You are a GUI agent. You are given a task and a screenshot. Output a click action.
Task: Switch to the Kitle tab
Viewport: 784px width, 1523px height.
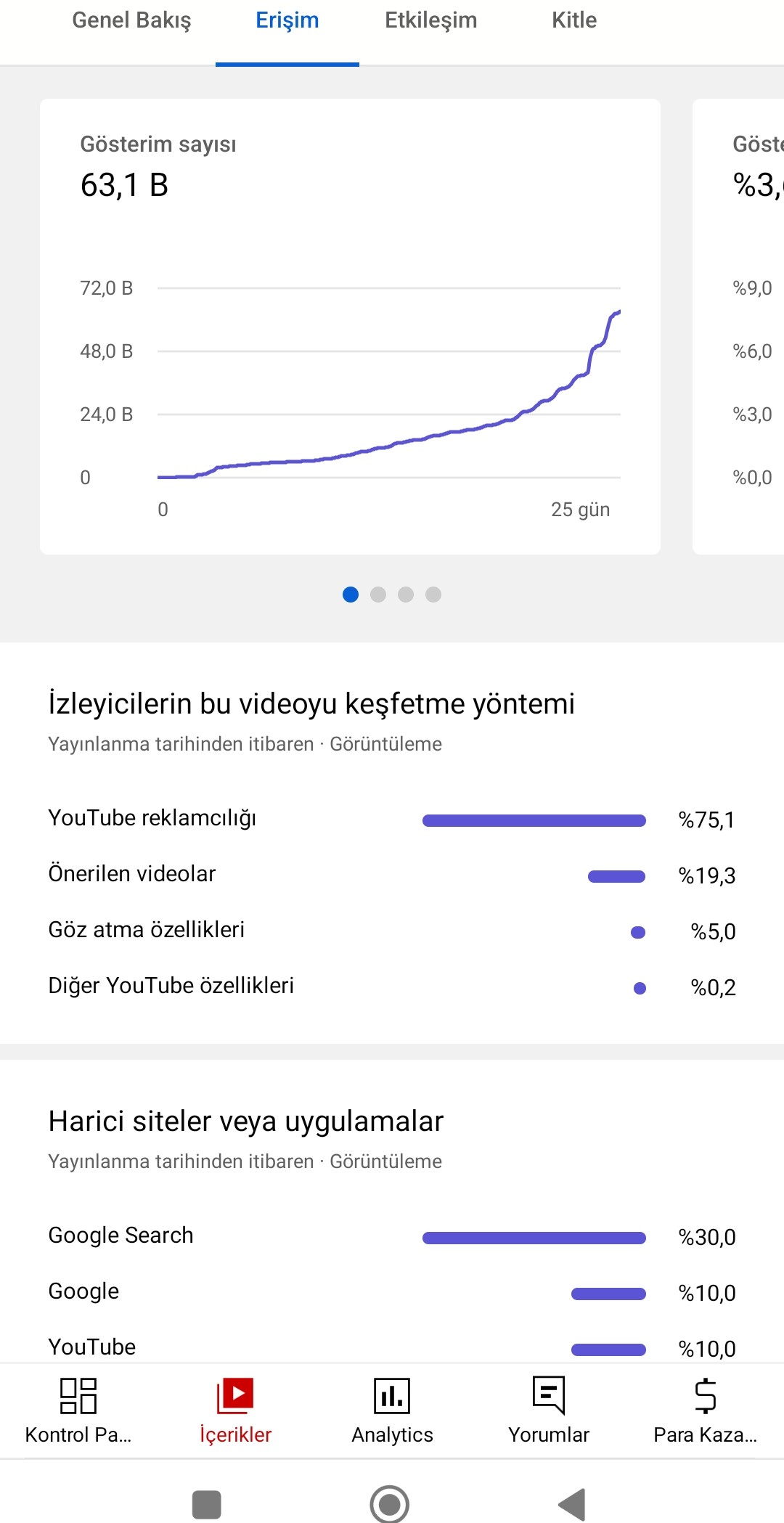574,22
